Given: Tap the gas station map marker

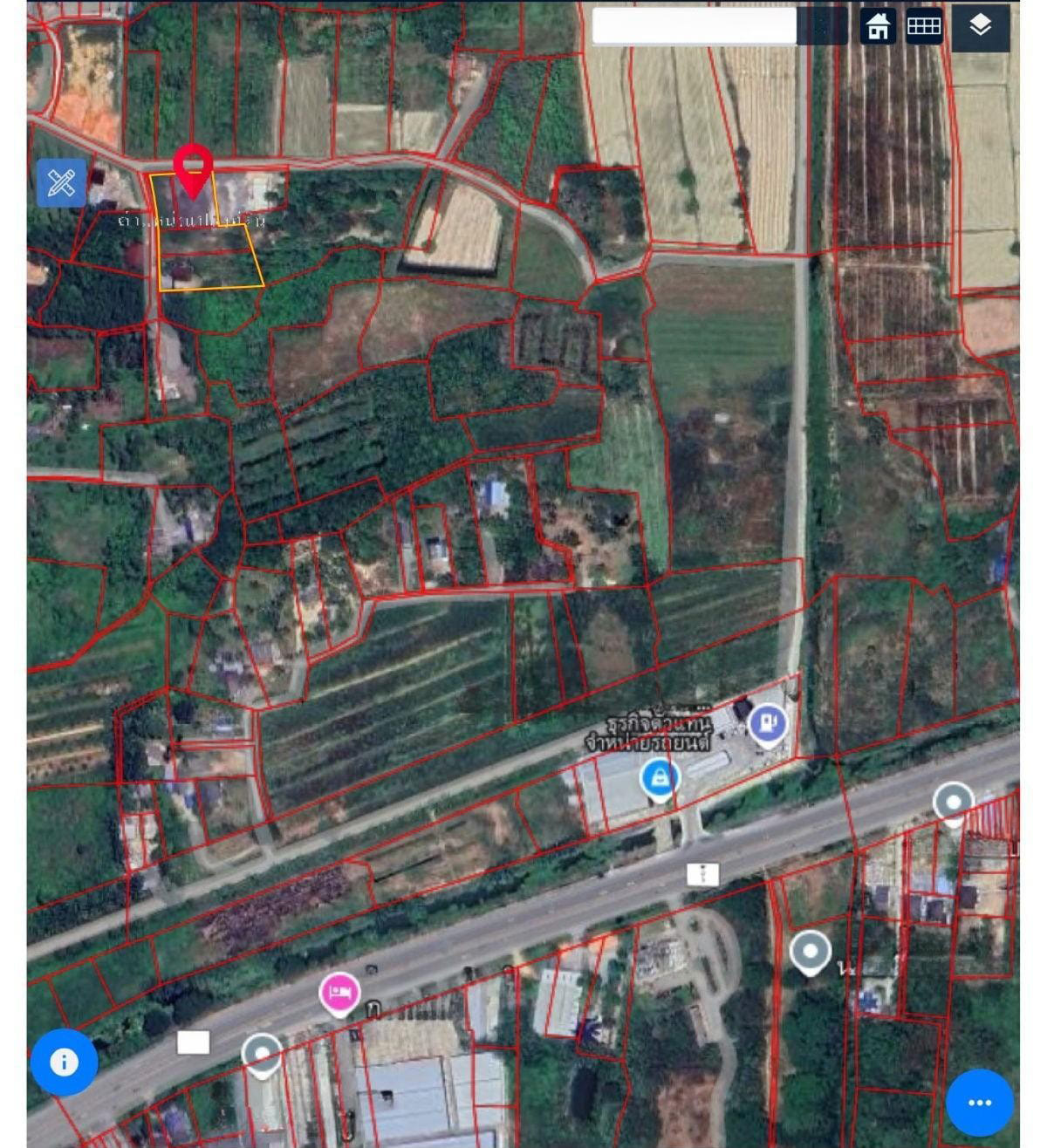Looking at the screenshot, I should point(768,723).
